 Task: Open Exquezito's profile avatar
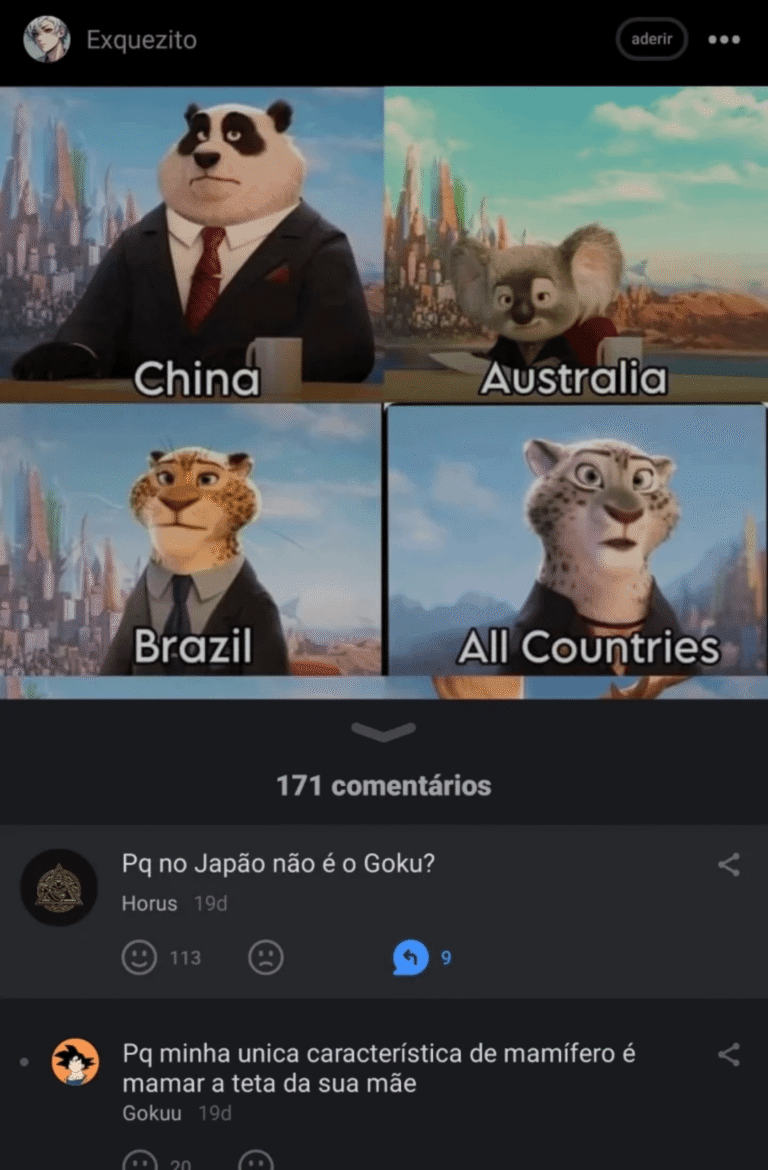46,40
